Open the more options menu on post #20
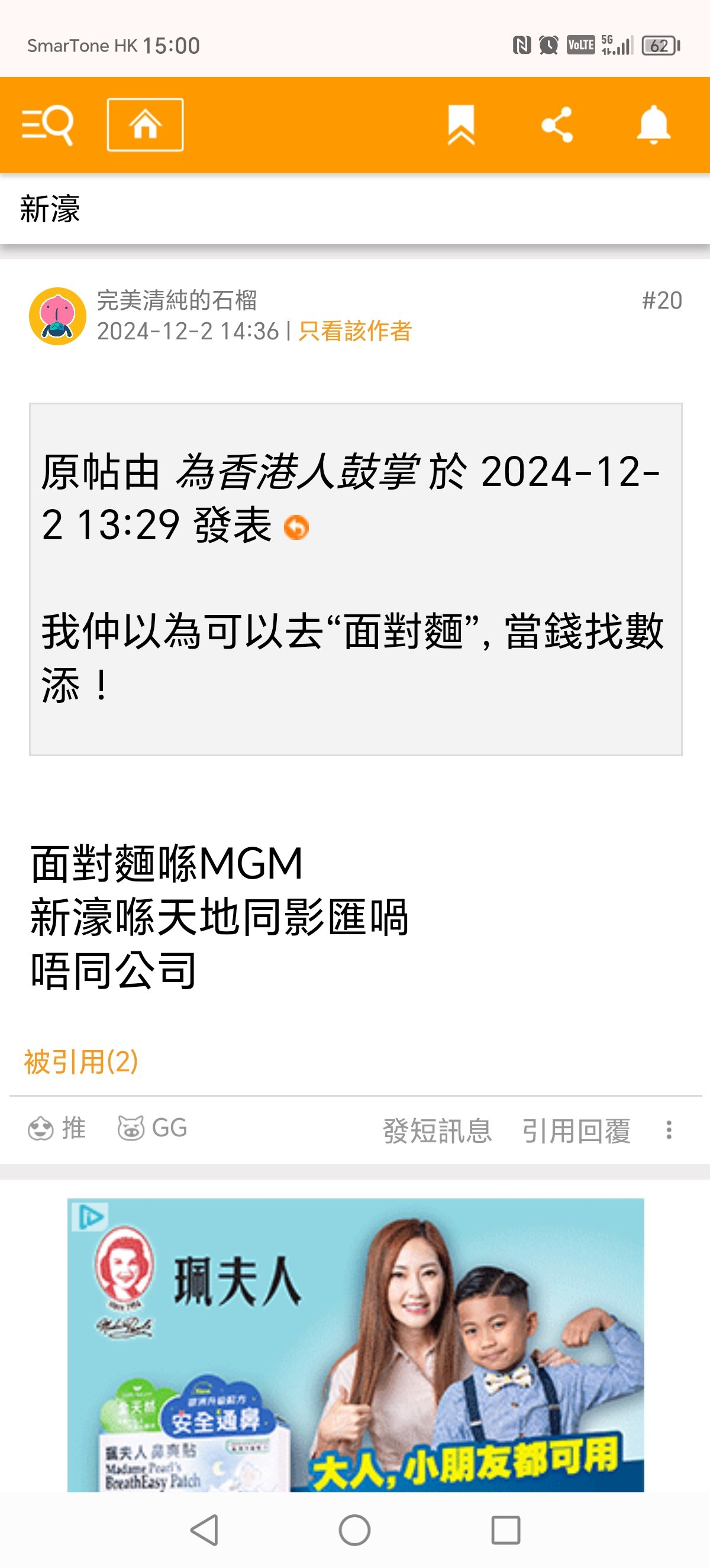This screenshot has width=710, height=1568. pos(669,1130)
